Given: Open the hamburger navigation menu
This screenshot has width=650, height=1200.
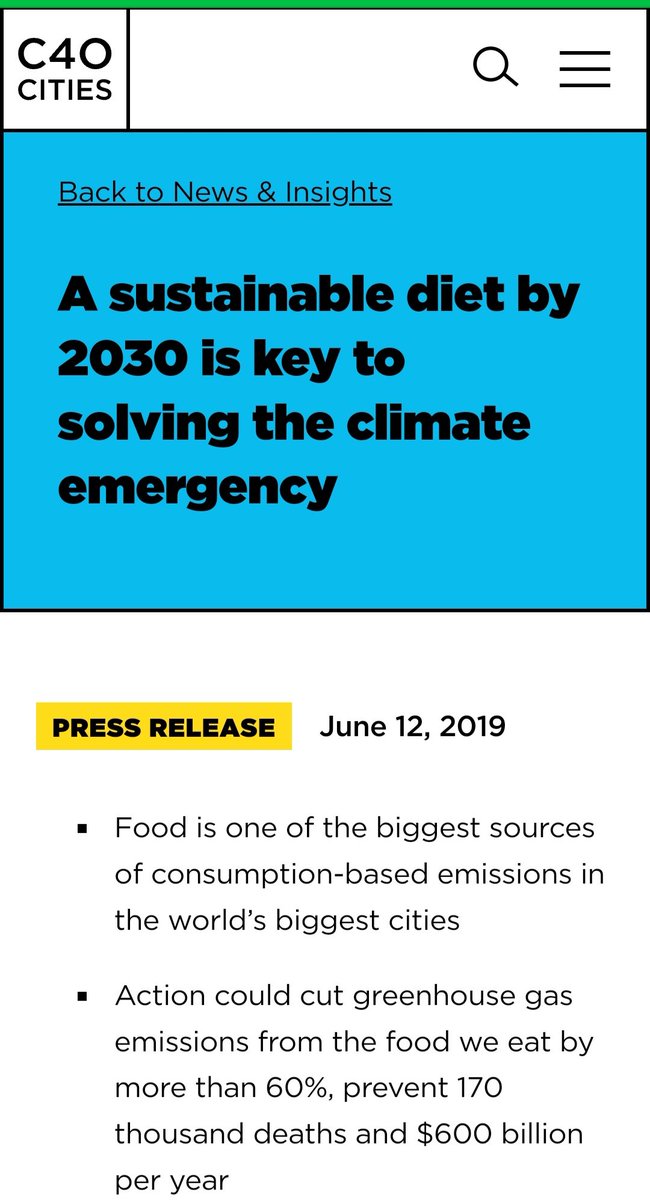Looking at the screenshot, I should pyautogui.click(x=584, y=68).
